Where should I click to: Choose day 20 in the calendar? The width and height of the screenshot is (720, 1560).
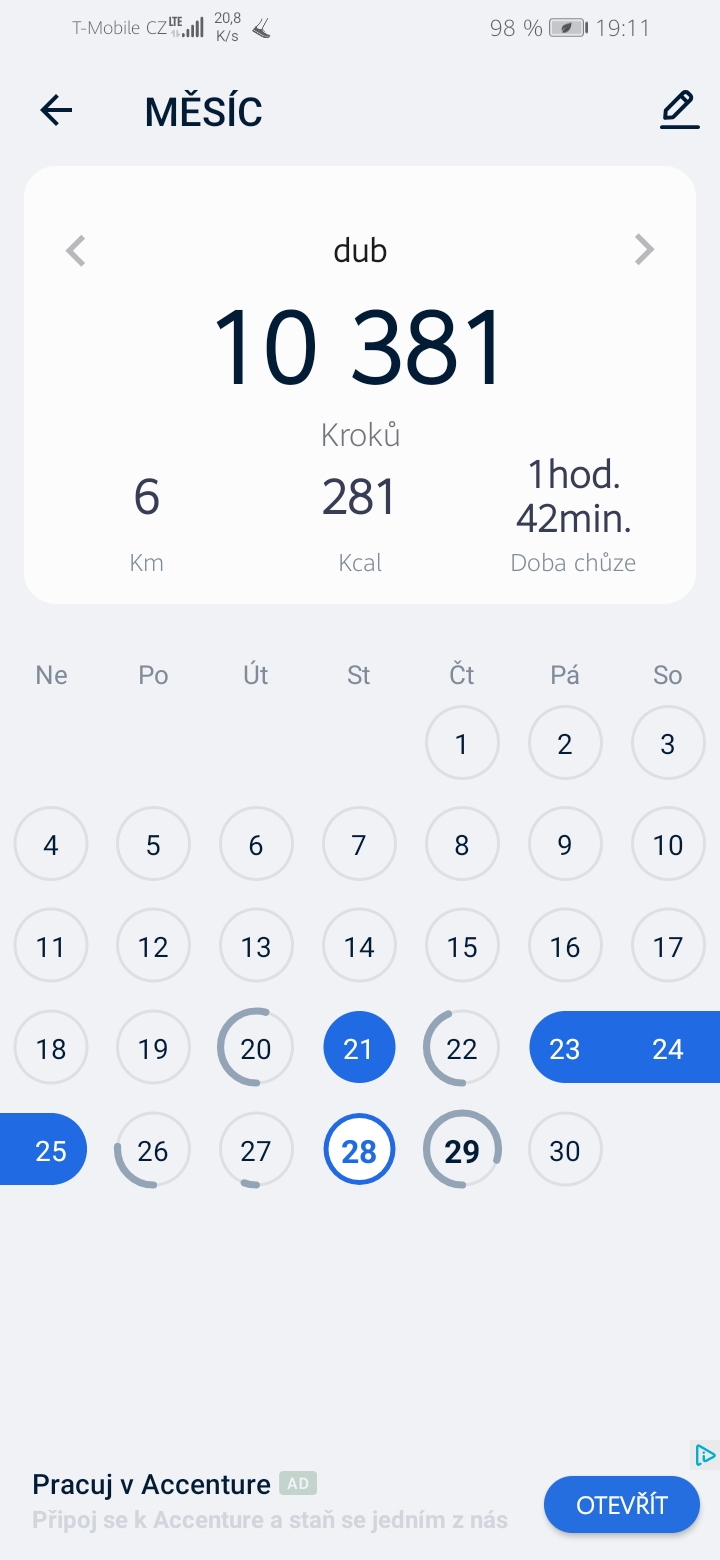256,1047
